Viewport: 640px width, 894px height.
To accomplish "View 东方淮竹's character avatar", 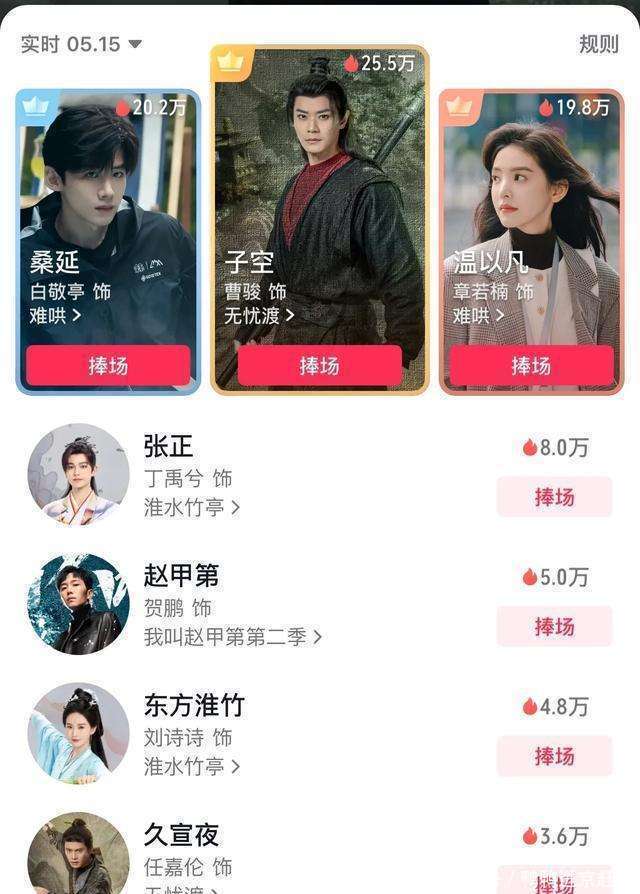I will coord(78,733).
